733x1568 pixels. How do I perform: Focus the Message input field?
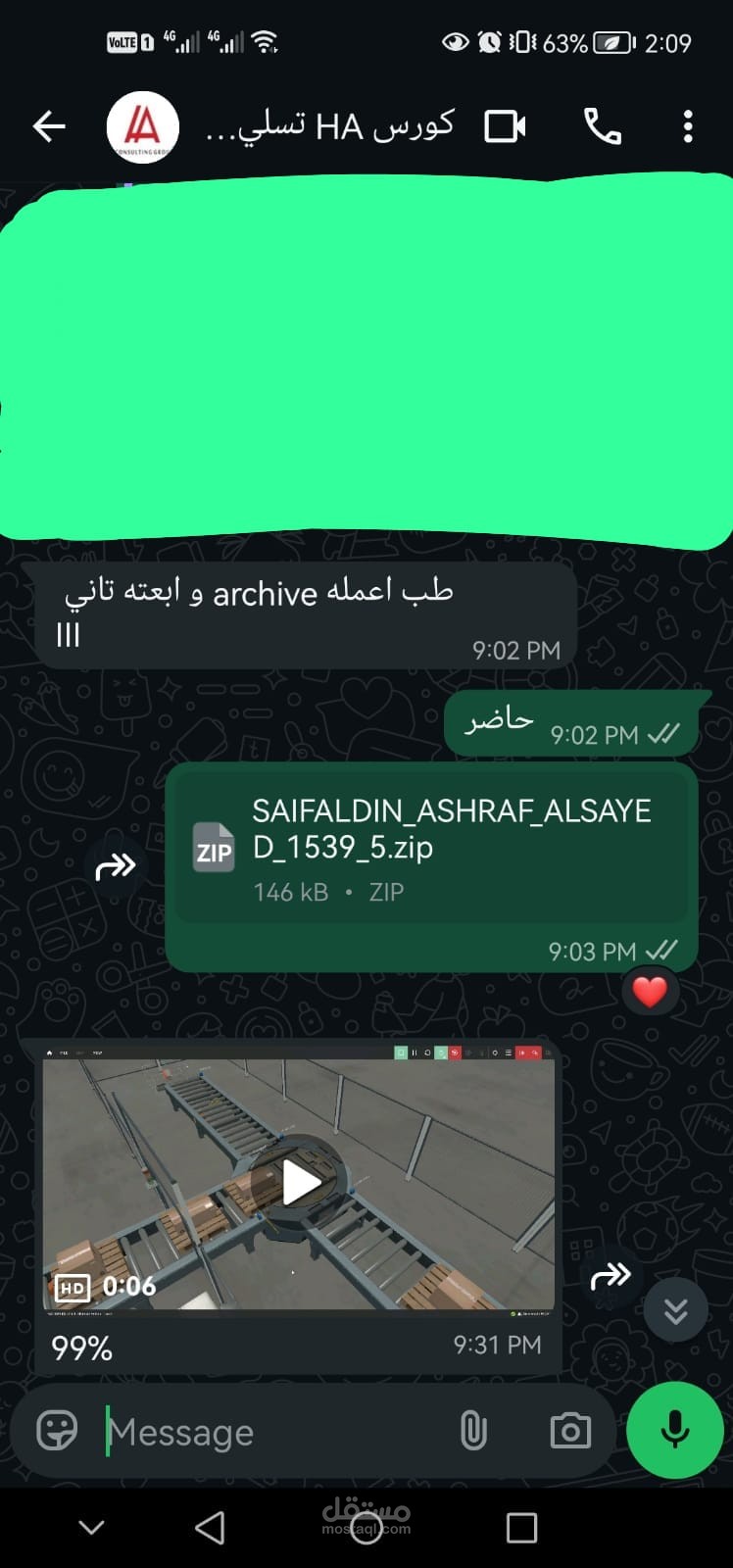point(274,1432)
